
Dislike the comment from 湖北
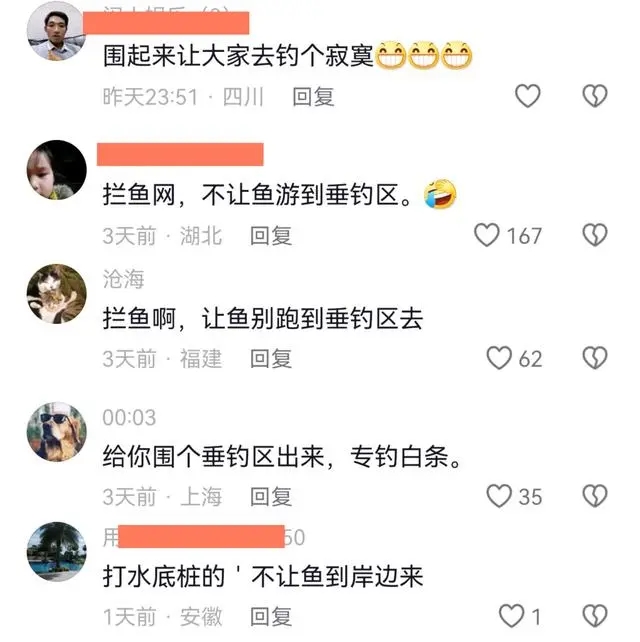[595, 235]
